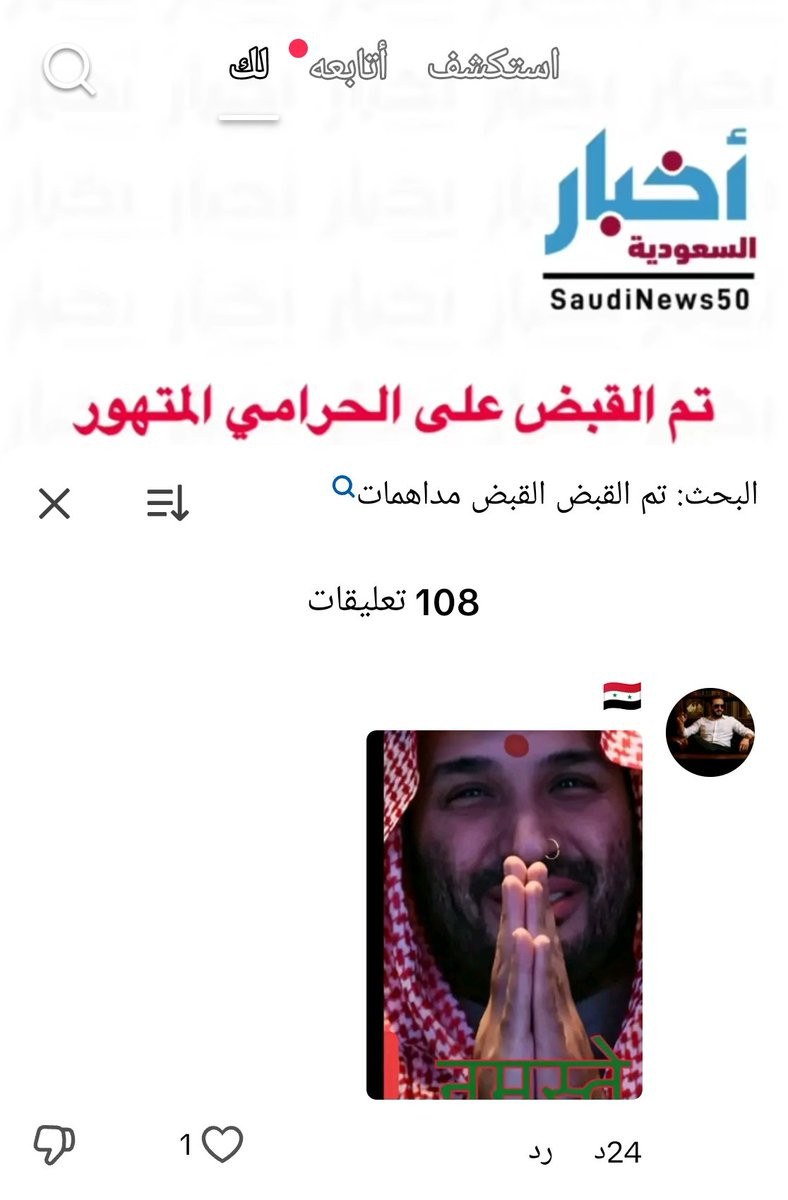Image resolution: width=788 pixels, height=1200 pixels.
Task: Dislike the comment
Action: point(54,1144)
